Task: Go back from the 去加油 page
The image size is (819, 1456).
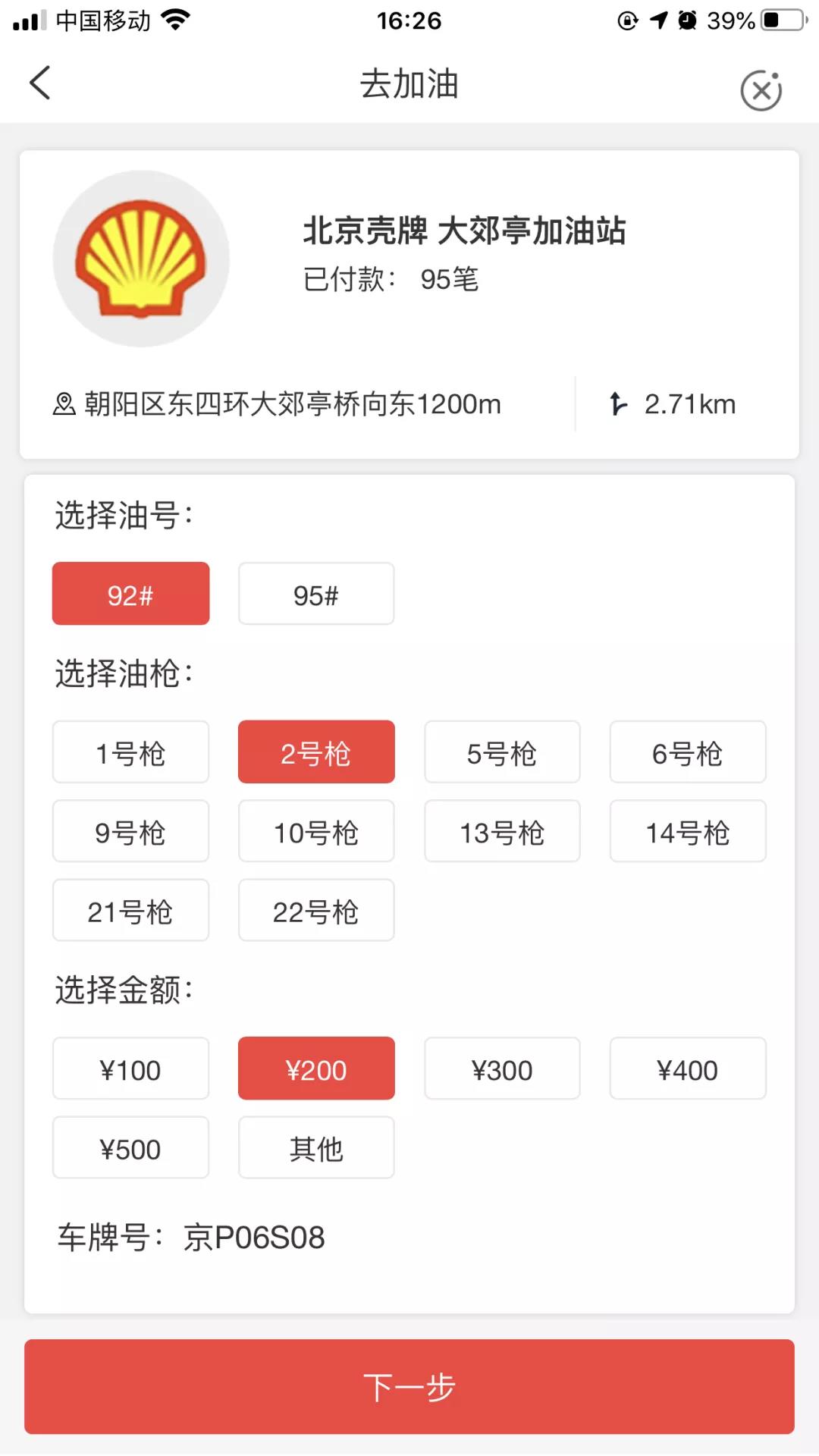Action: (40, 83)
